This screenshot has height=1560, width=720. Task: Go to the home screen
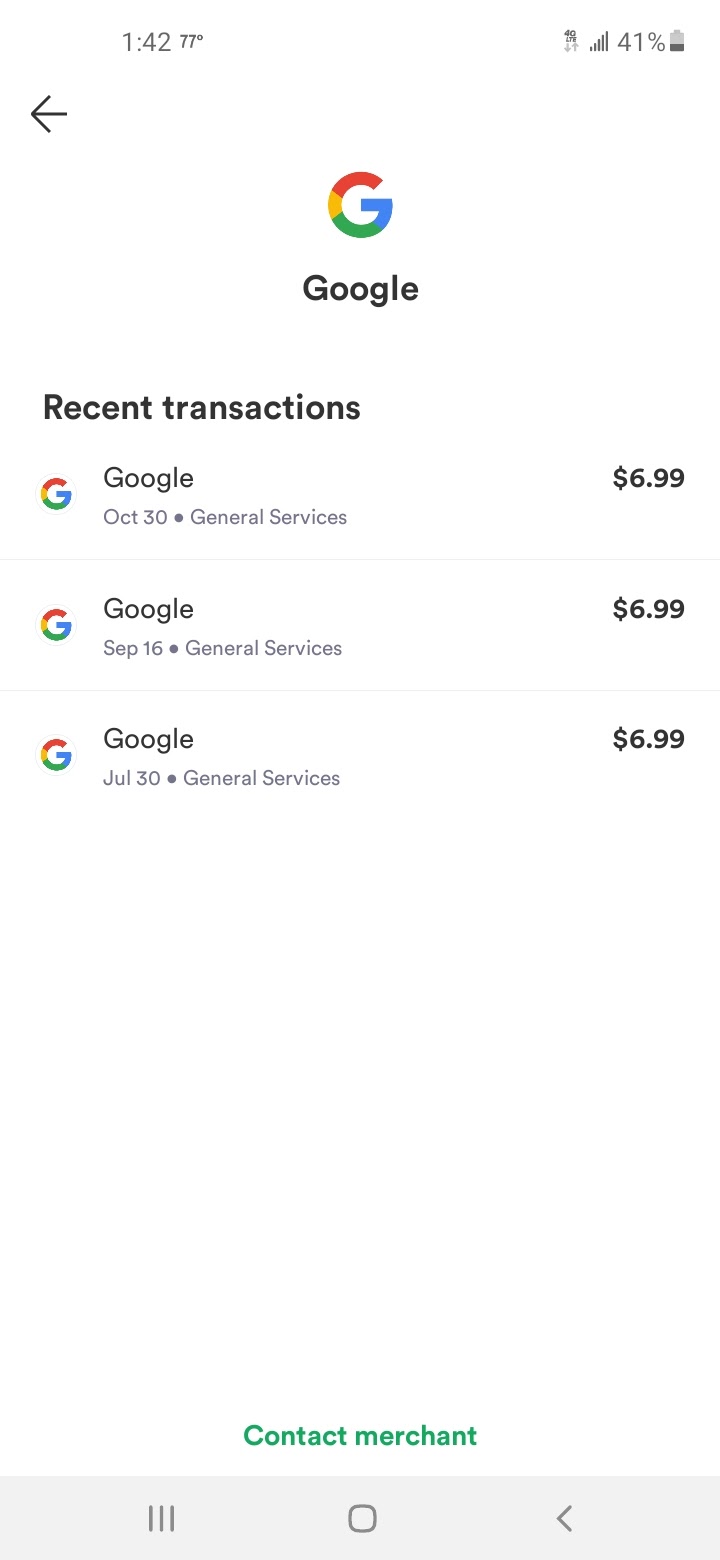(x=361, y=1519)
